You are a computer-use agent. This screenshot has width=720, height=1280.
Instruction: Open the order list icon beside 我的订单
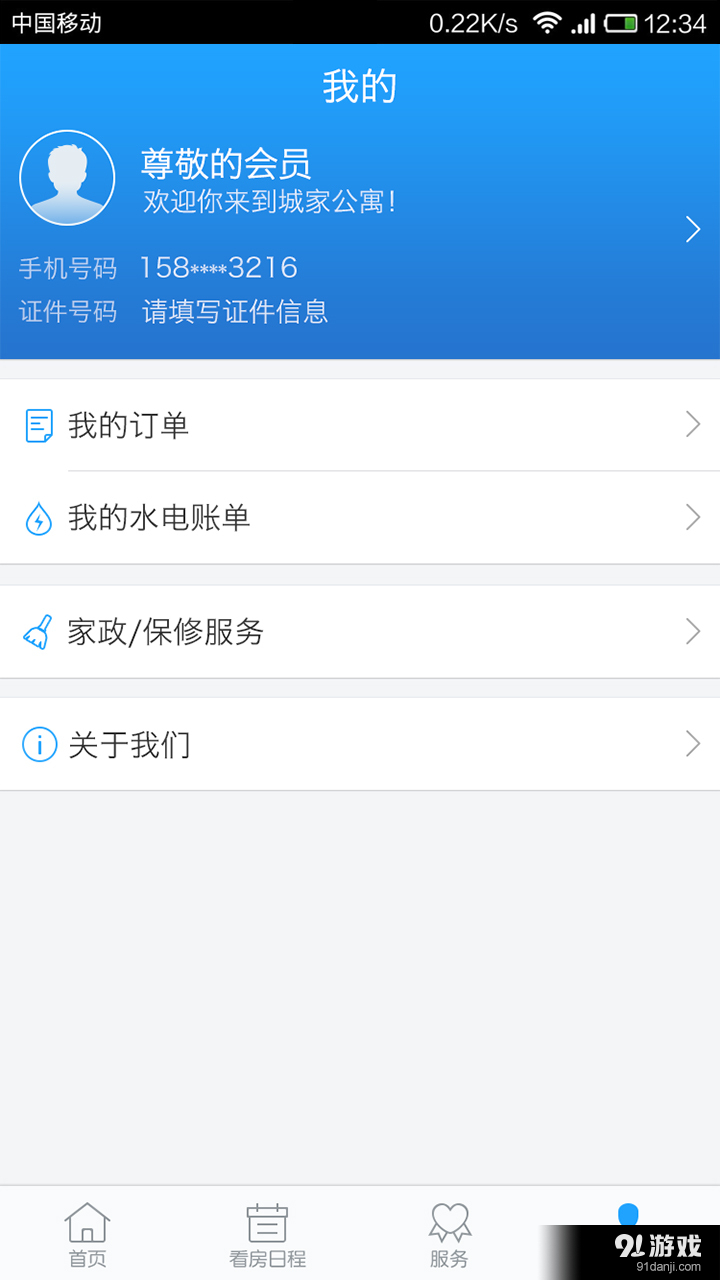point(40,424)
